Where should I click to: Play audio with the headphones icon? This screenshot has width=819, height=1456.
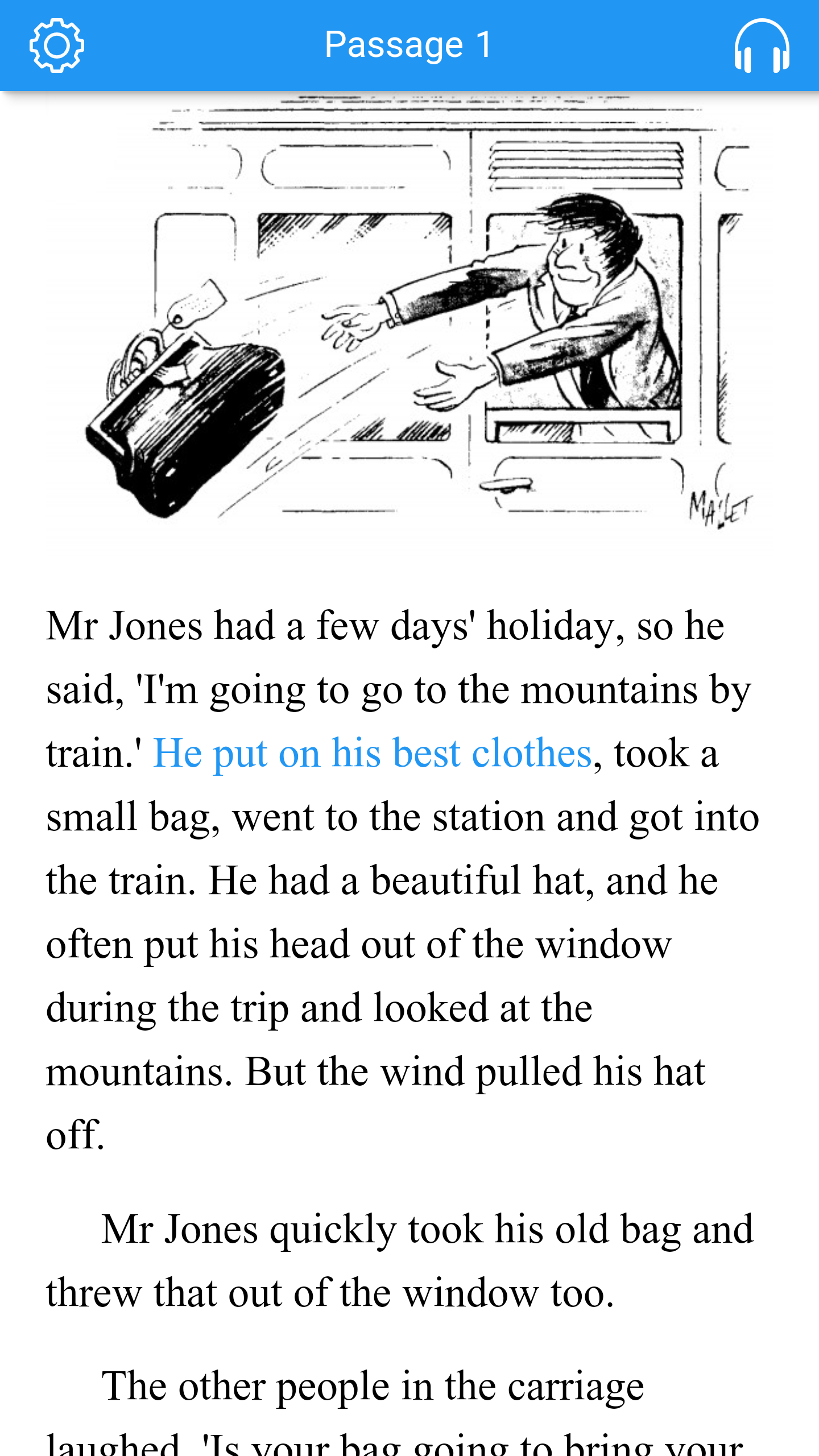tap(762, 45)
